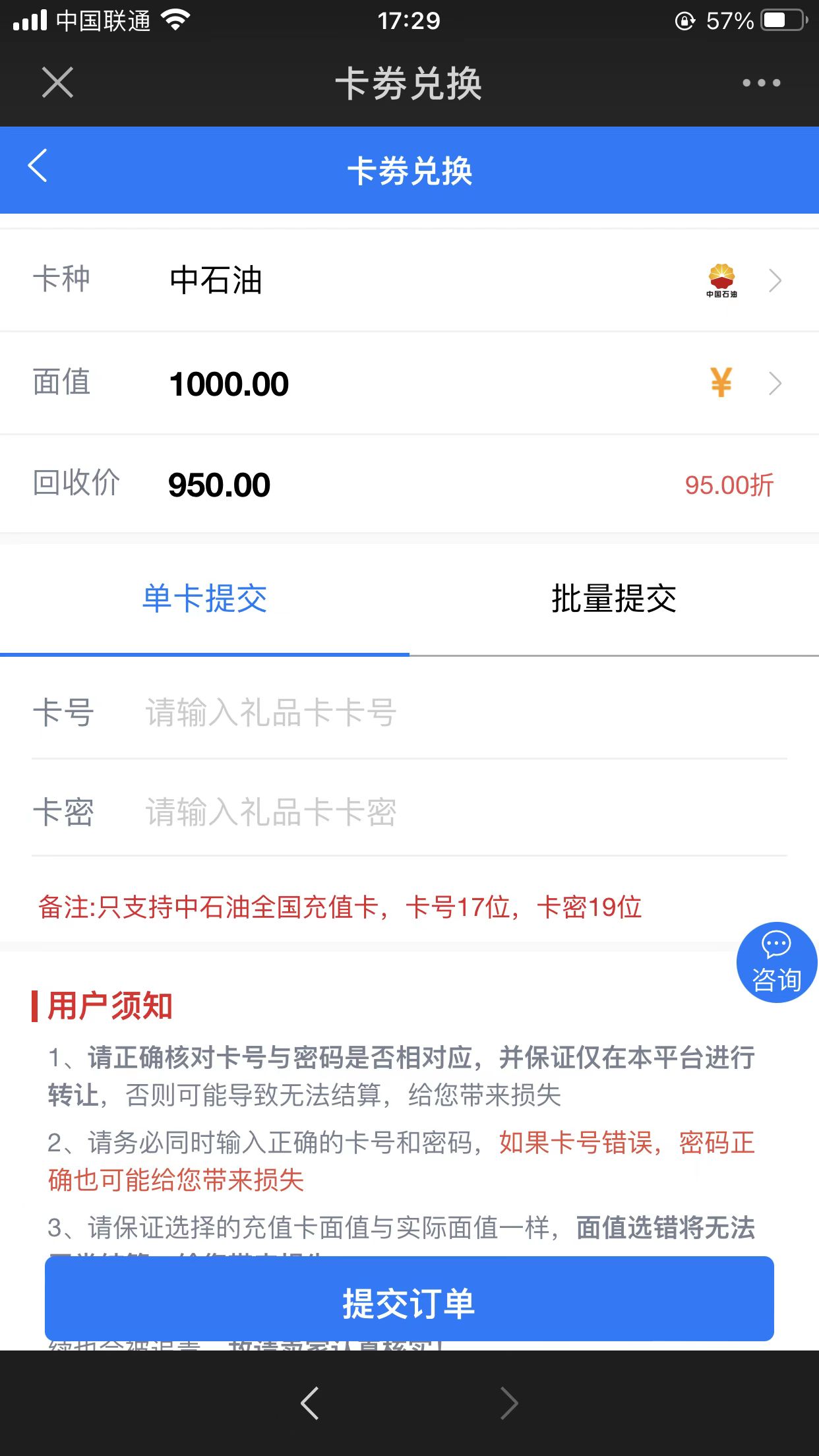The image size is (819, 1456).
Task: Switch to the 批量提交 batch submit tab
Action: pos(614,599)
